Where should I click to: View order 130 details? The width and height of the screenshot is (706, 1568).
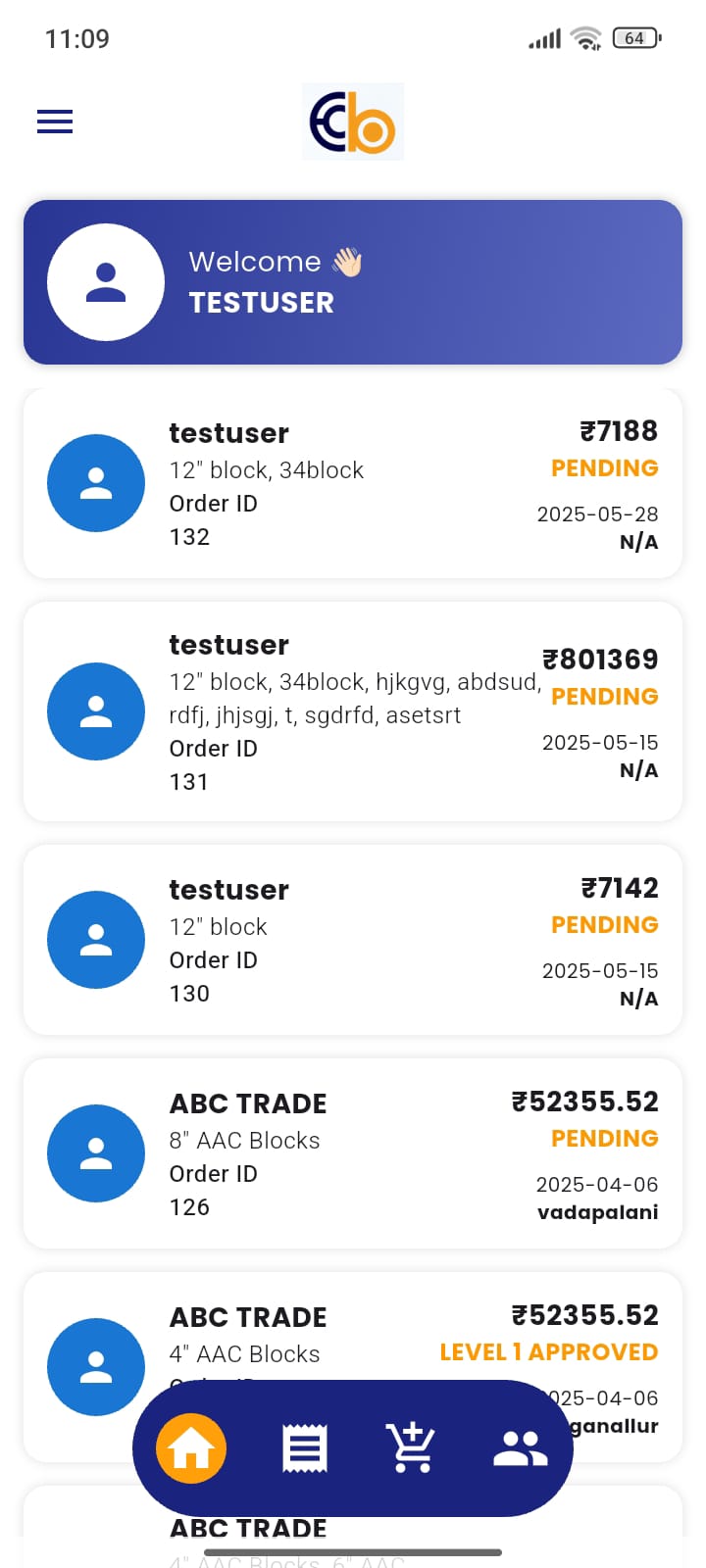pyautogui.click(x=353, y=940)
